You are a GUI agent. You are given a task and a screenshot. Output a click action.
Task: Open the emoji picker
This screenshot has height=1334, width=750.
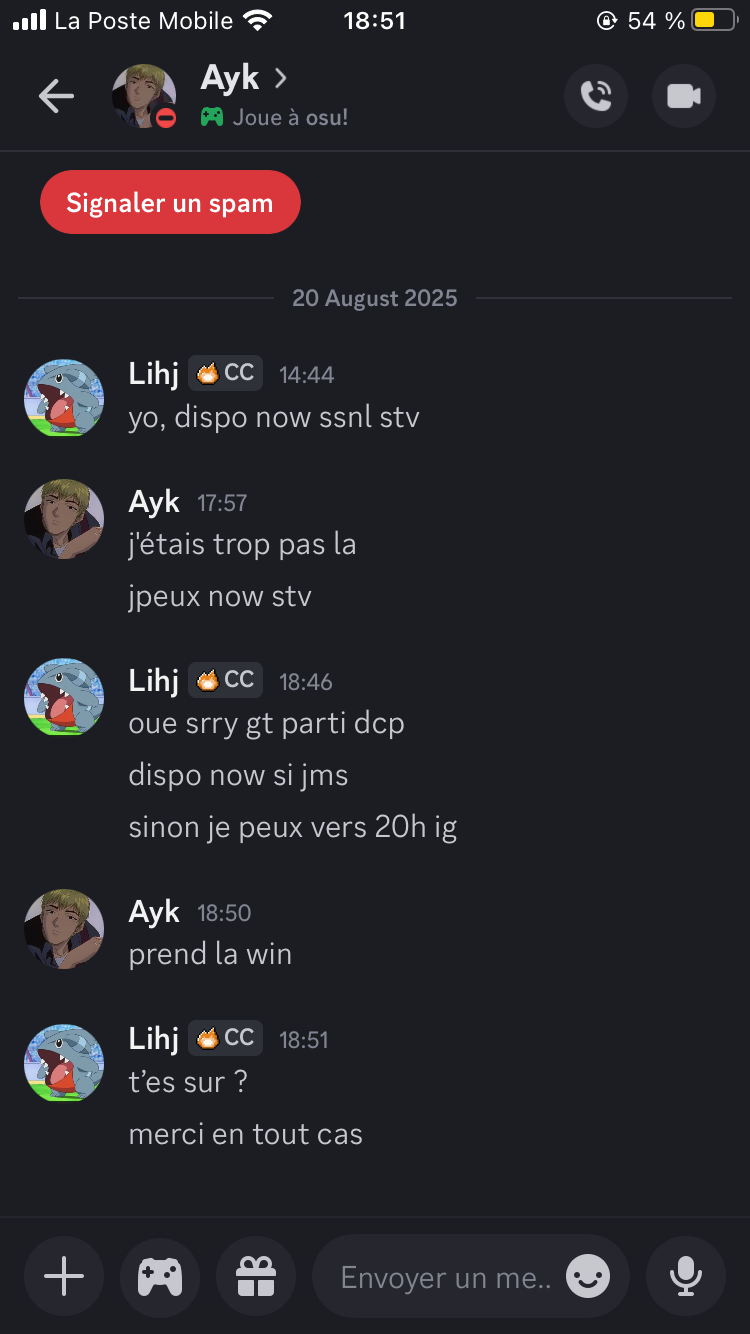coord(588,1276)
